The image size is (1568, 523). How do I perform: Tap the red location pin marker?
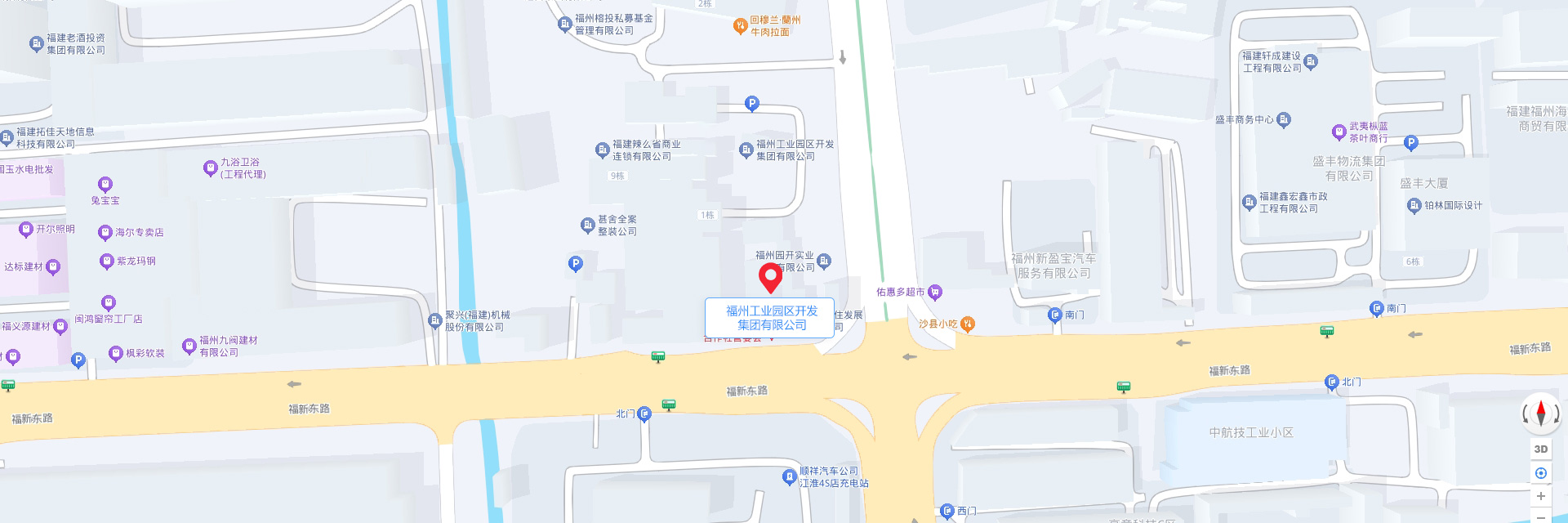coord(770,278)
